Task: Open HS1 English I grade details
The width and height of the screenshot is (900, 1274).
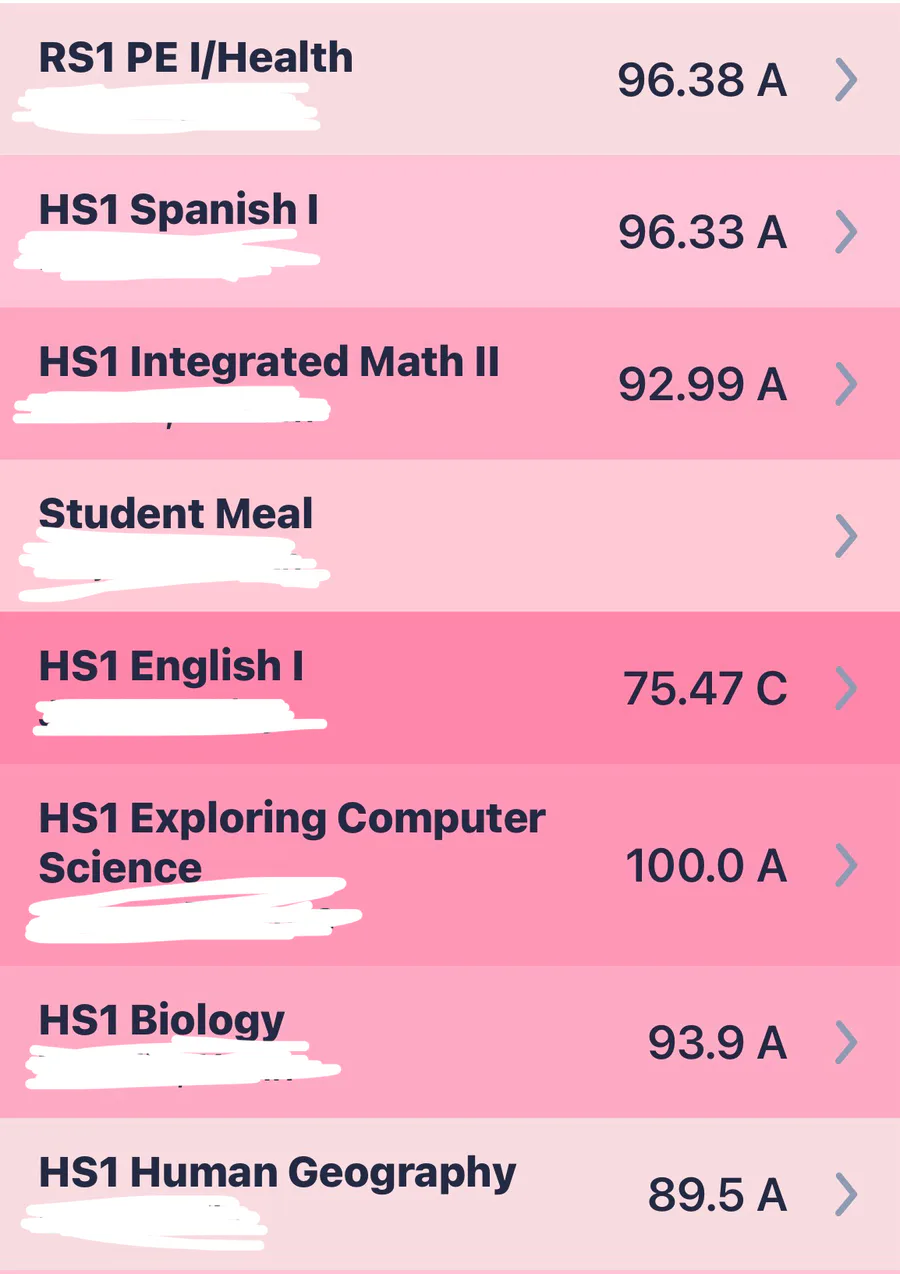Action: click(450, 688)
